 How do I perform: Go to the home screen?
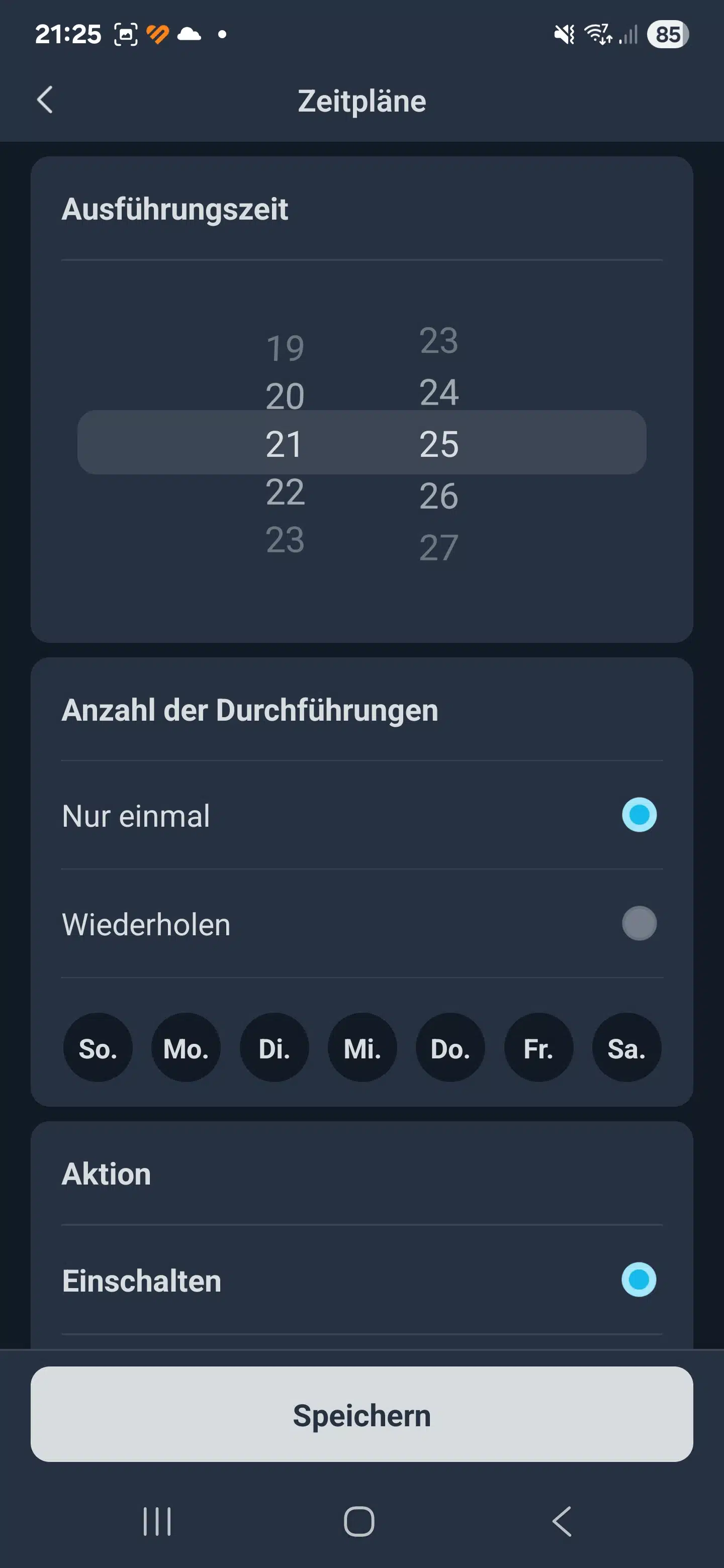(359, 1521)
